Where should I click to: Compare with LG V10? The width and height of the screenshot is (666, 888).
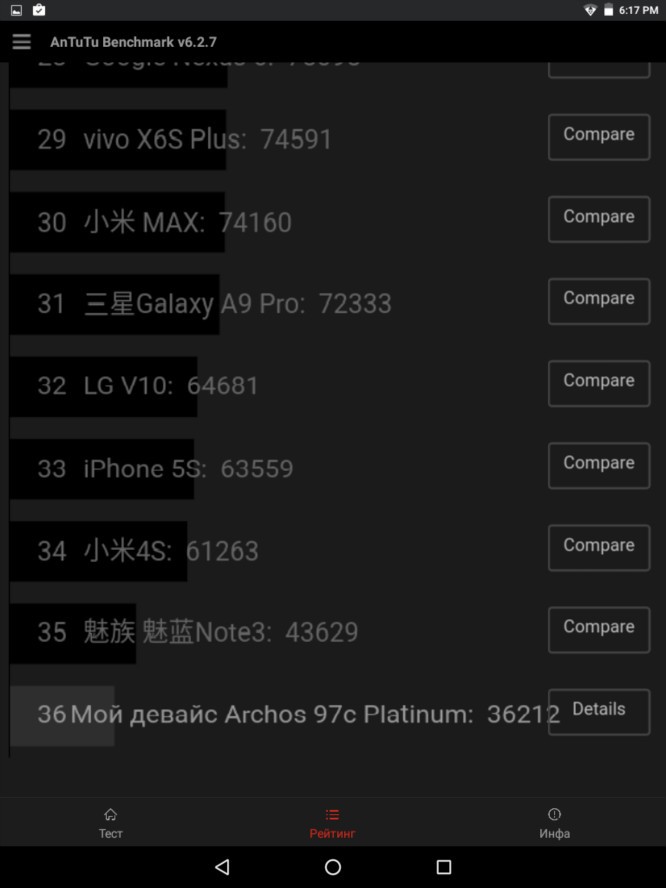(x=598, y=382)
